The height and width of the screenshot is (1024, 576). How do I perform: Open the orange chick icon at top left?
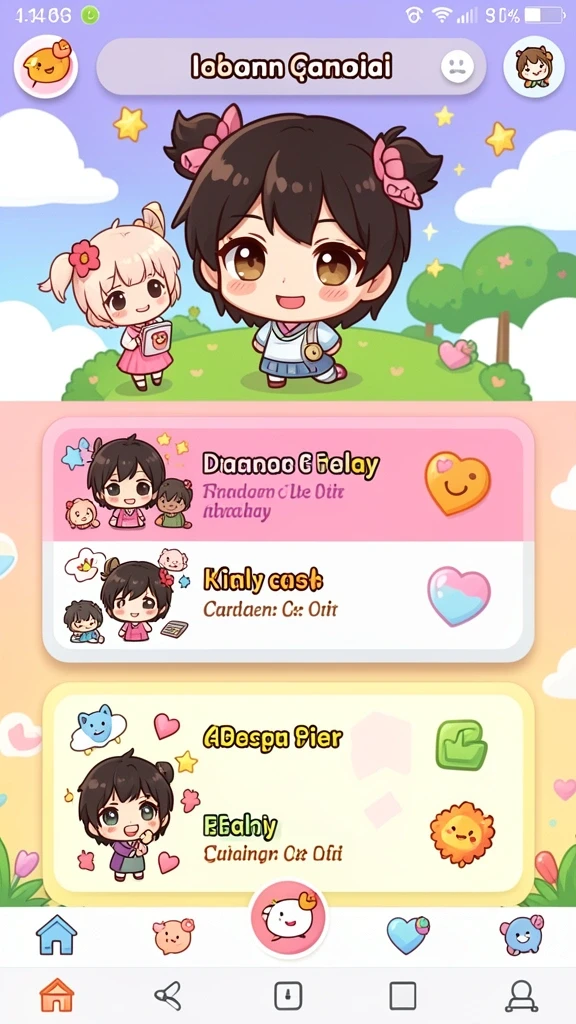point(46,66)
